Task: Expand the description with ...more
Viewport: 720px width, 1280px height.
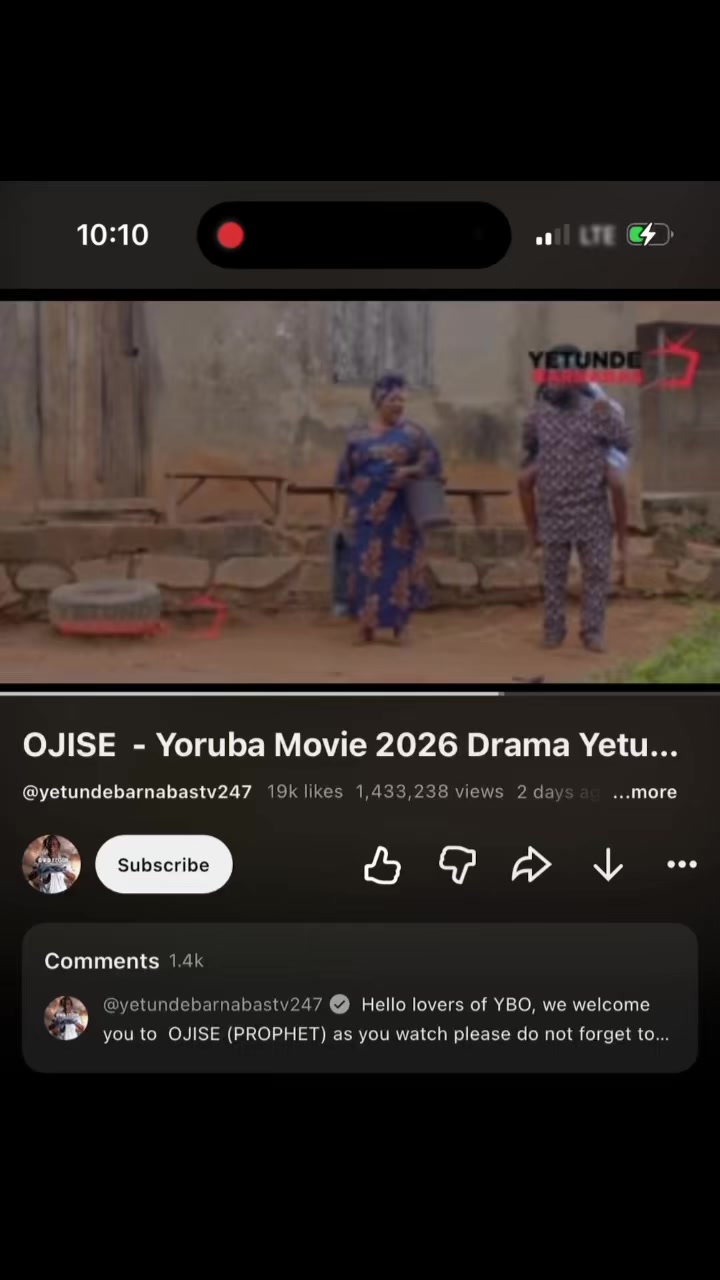Action: point(645,792)
